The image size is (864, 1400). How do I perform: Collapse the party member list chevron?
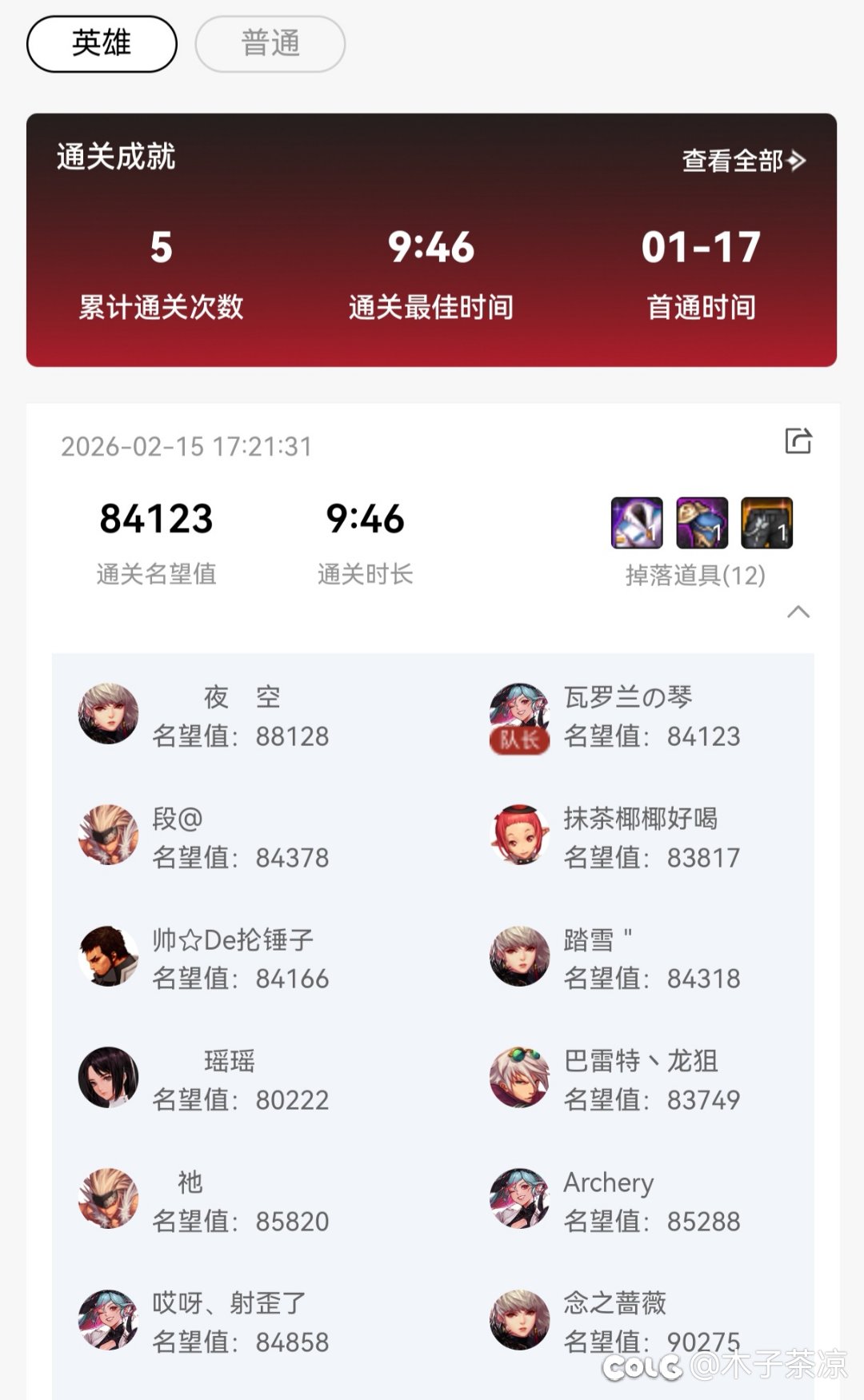point(798,612)
